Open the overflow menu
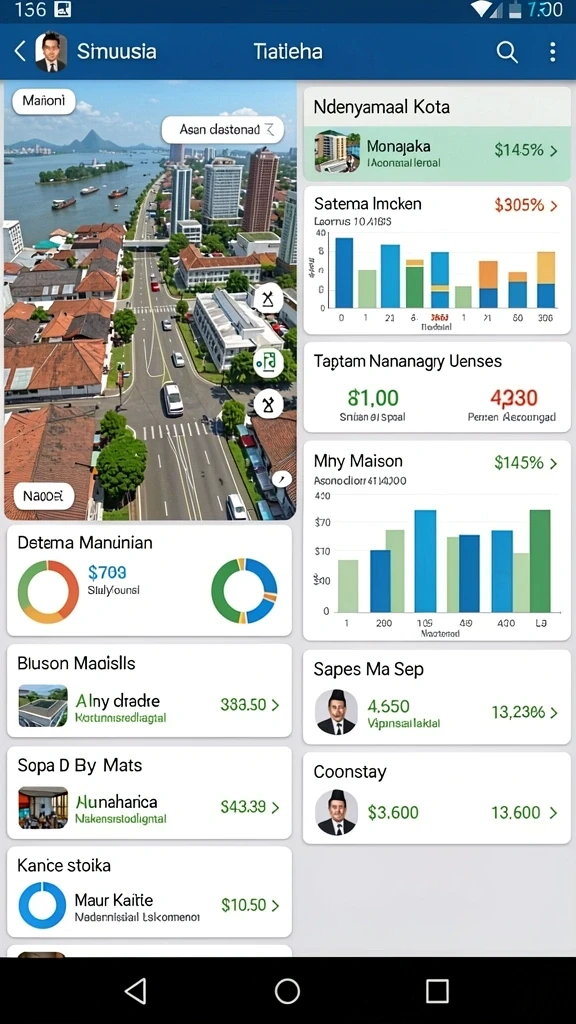This screenshot has height=1024, width=576. [552, 52]
